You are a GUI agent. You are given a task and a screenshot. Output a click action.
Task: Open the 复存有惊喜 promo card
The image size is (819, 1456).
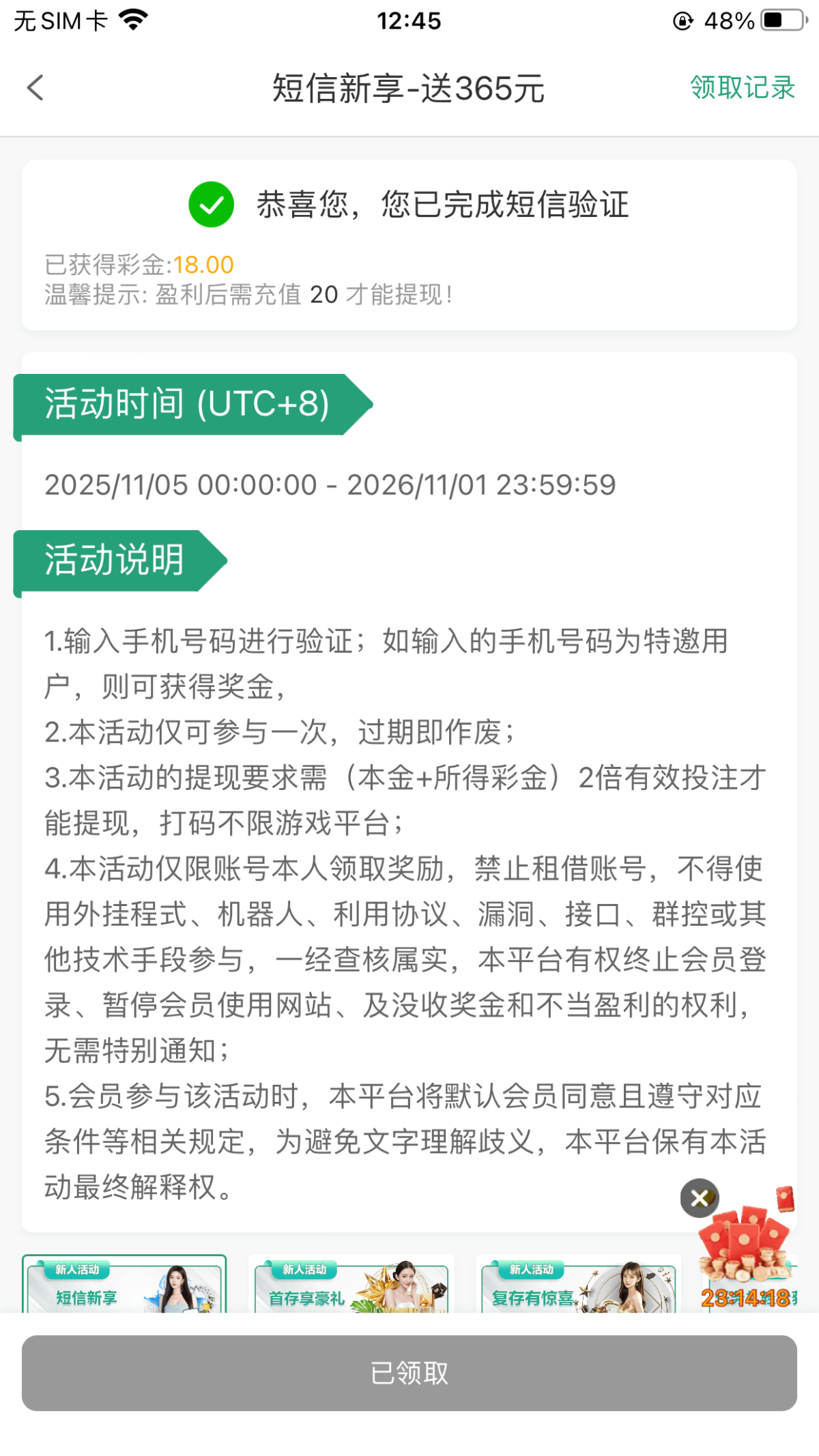coord(579,1285)
